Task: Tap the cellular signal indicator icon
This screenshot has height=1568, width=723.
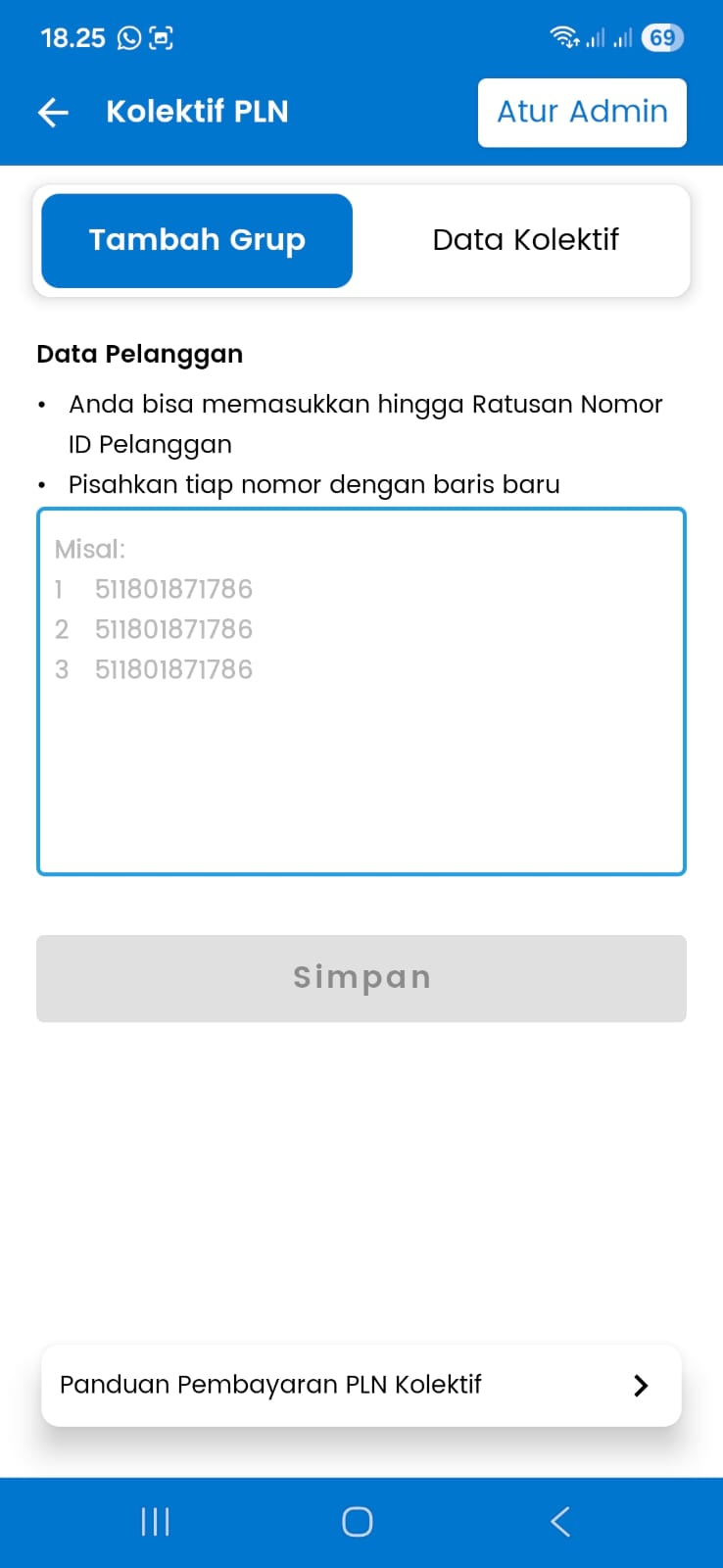Action: [596, 39]
